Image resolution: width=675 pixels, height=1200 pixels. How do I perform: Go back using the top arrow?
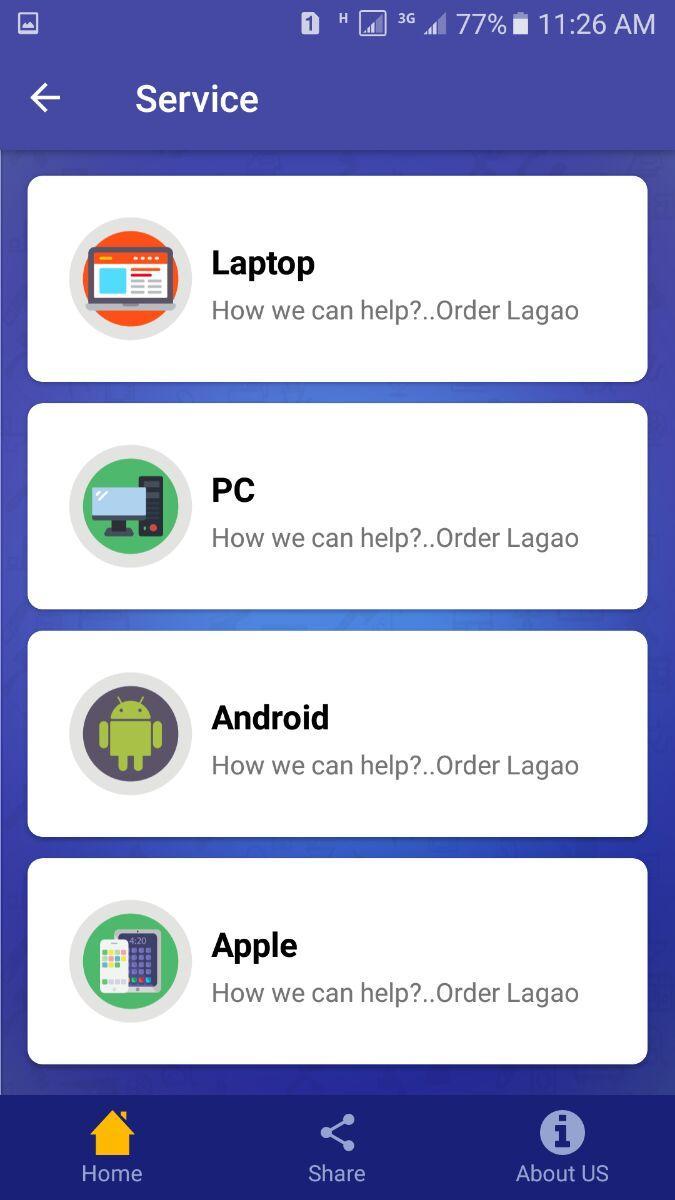pos(45,98)
